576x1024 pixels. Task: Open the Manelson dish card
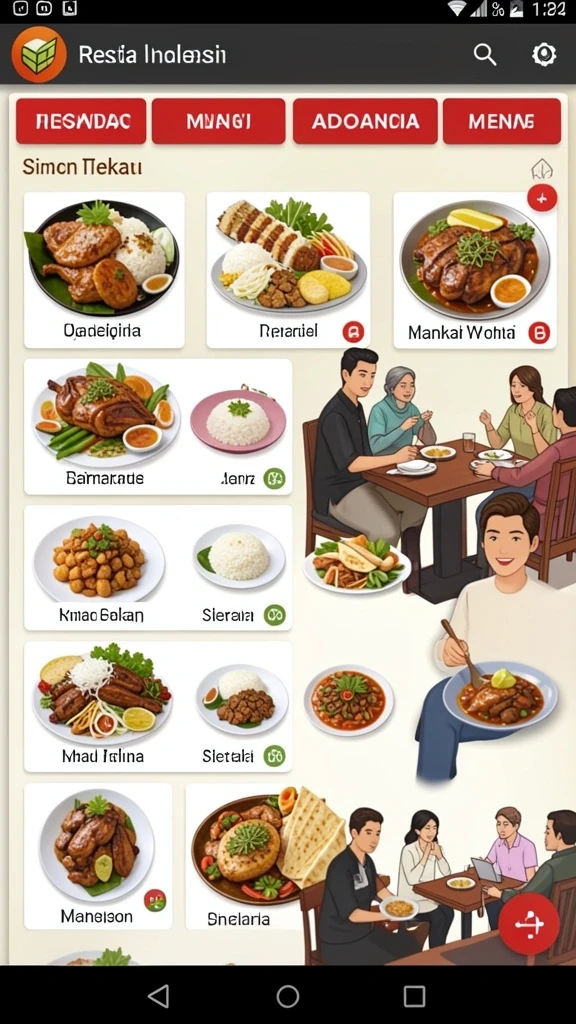(x=98, y=856)
